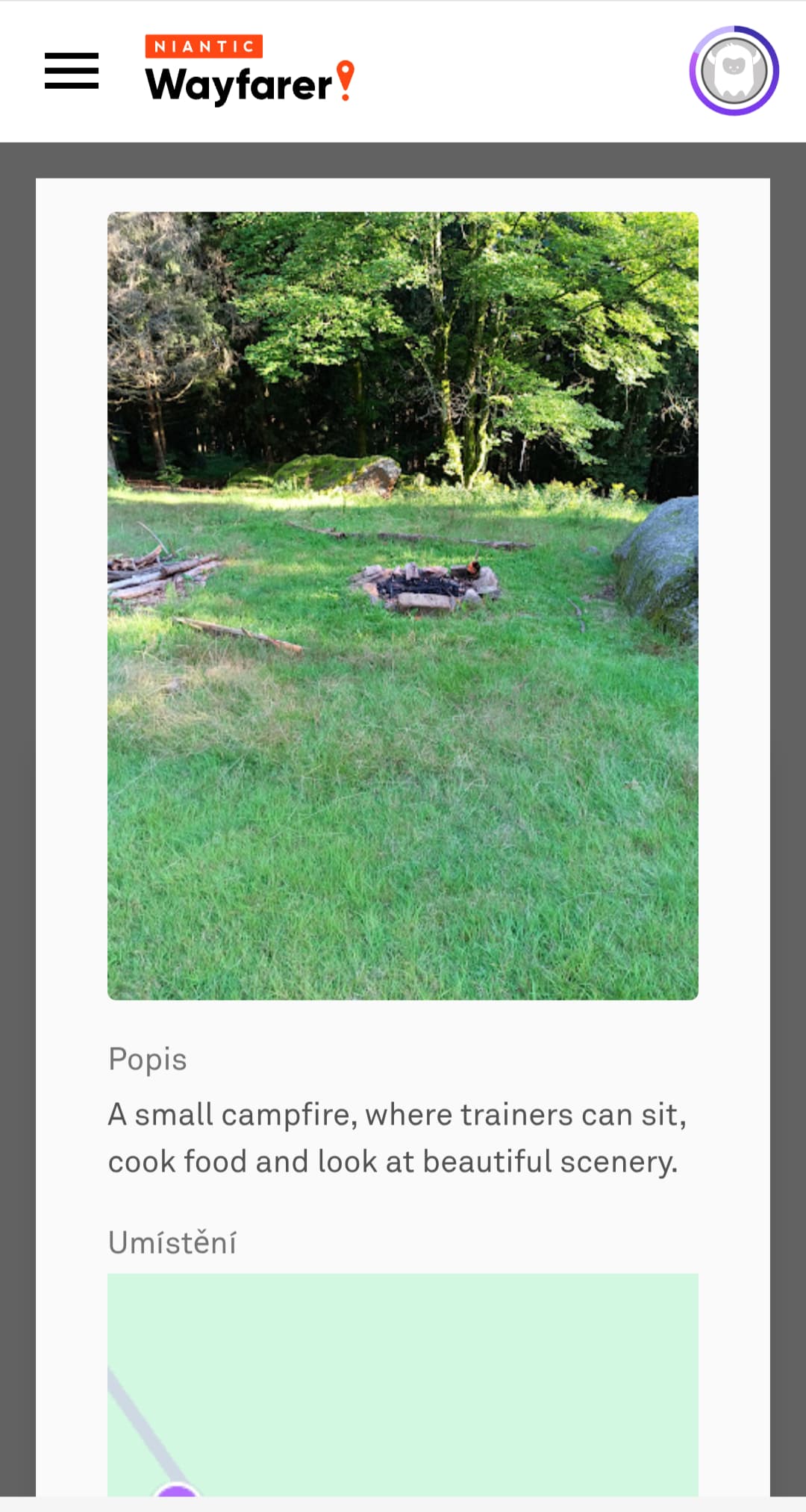806x1512 pixels.
Task: Go to Niantic Wayfarer home via logo
Action: pyautogui.click(x=249, y=71)
